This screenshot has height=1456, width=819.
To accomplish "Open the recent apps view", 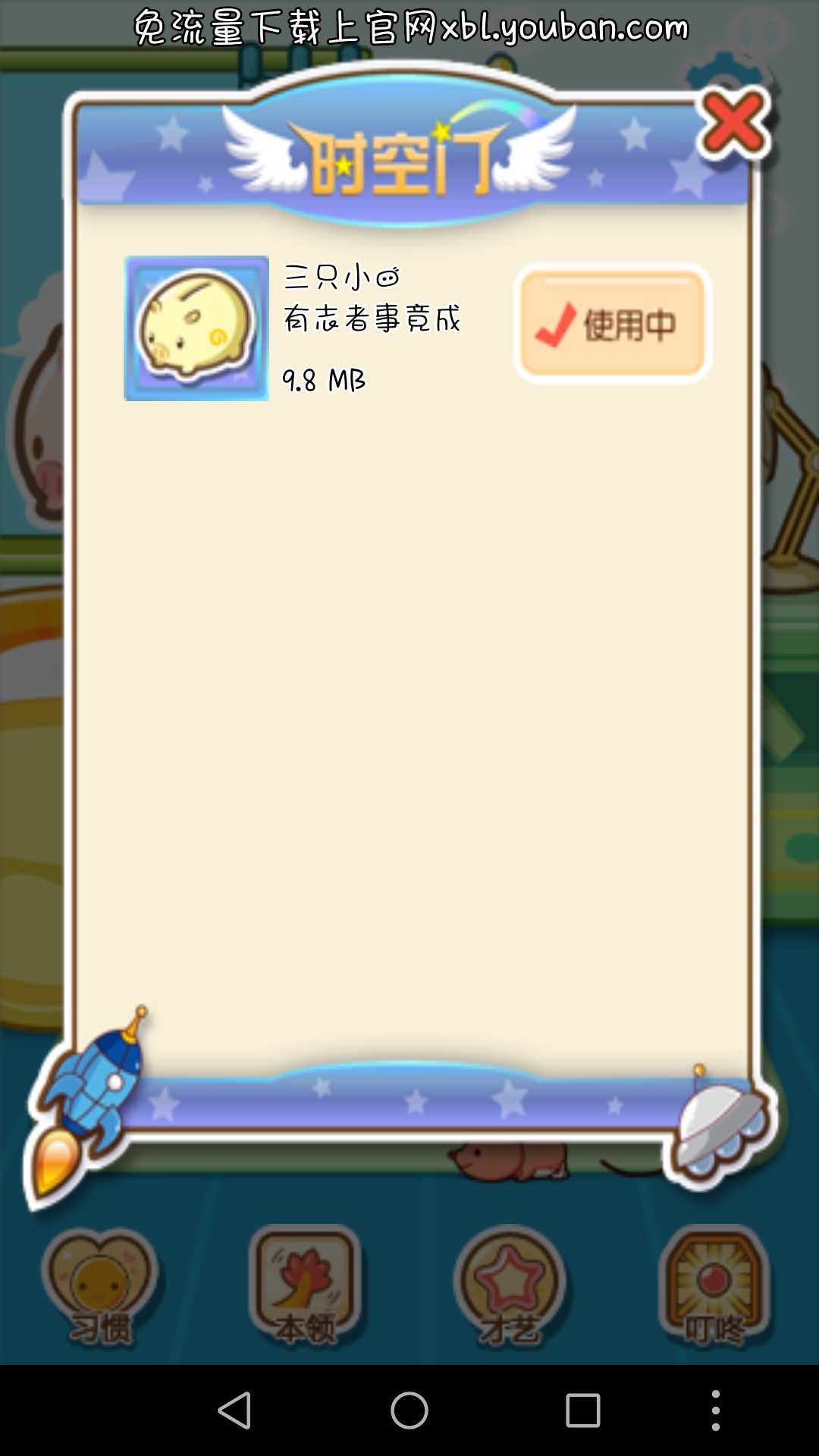I will (582, 1411).
